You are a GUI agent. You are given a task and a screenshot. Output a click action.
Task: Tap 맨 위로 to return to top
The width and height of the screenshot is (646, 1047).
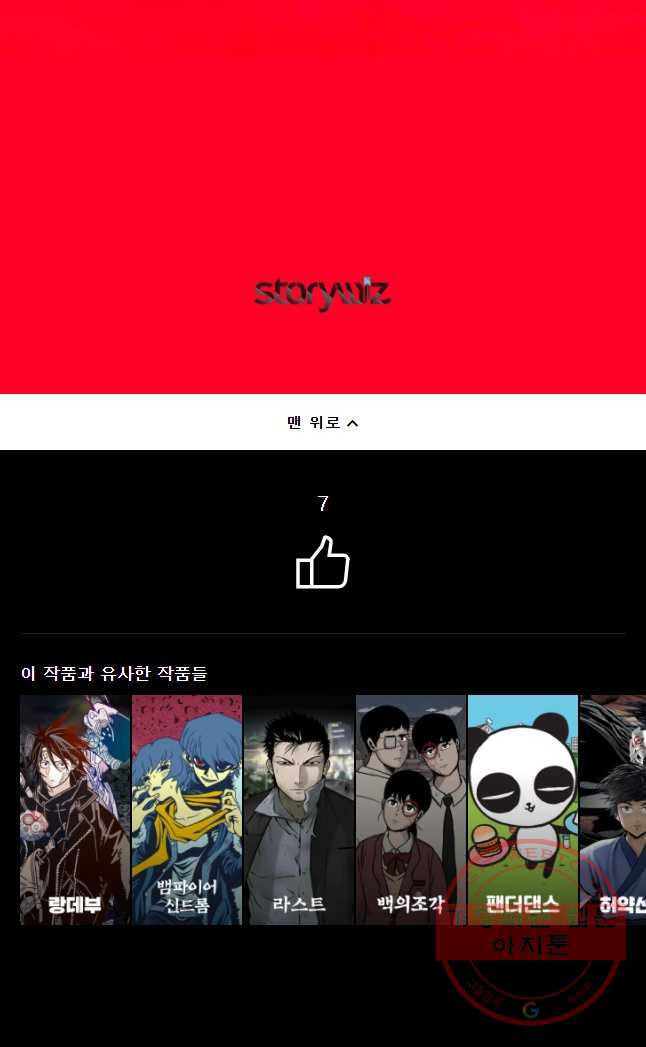pos(322,423)
